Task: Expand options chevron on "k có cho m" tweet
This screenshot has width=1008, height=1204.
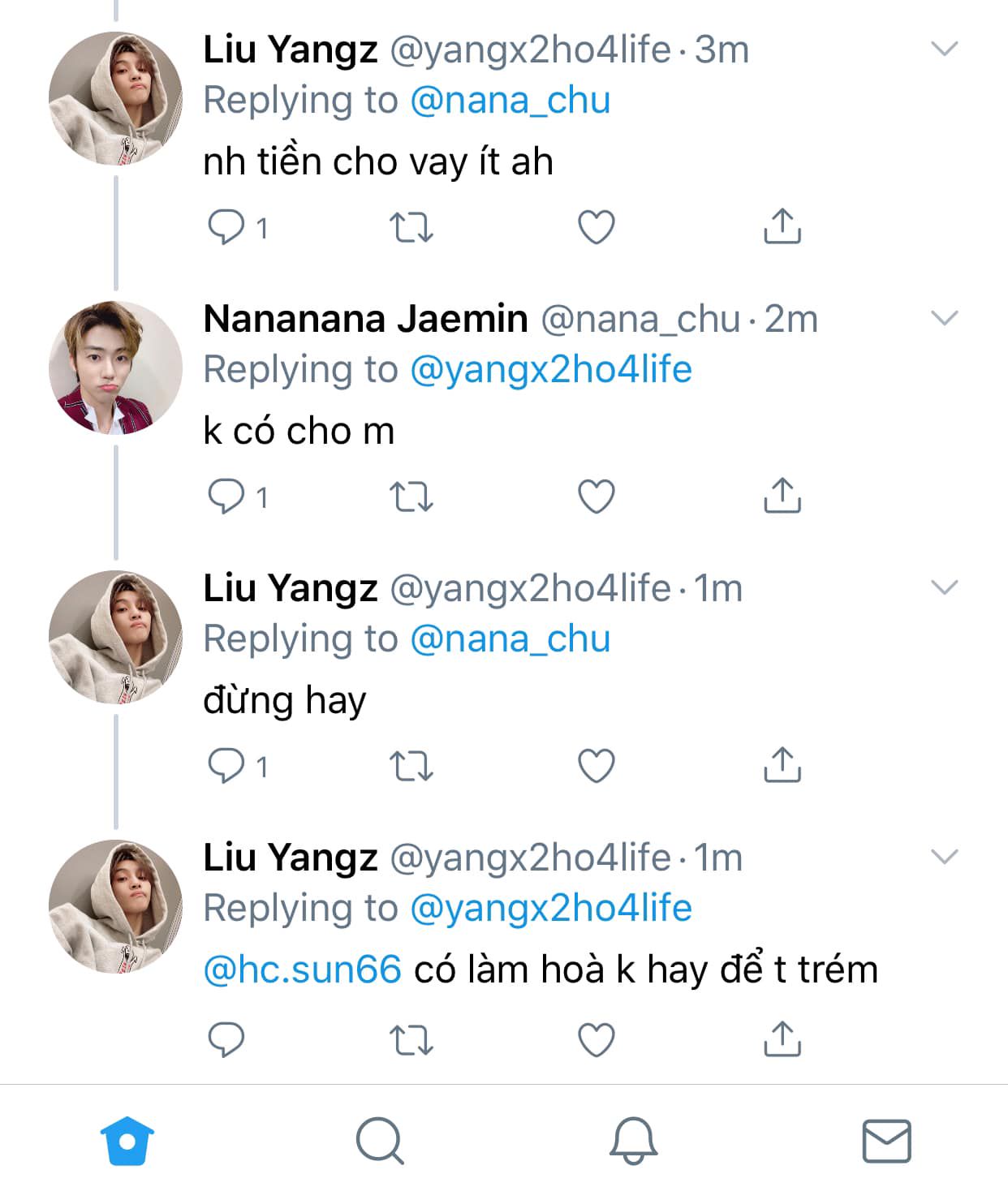Action: pyautogui.click(x=944, y=318)
